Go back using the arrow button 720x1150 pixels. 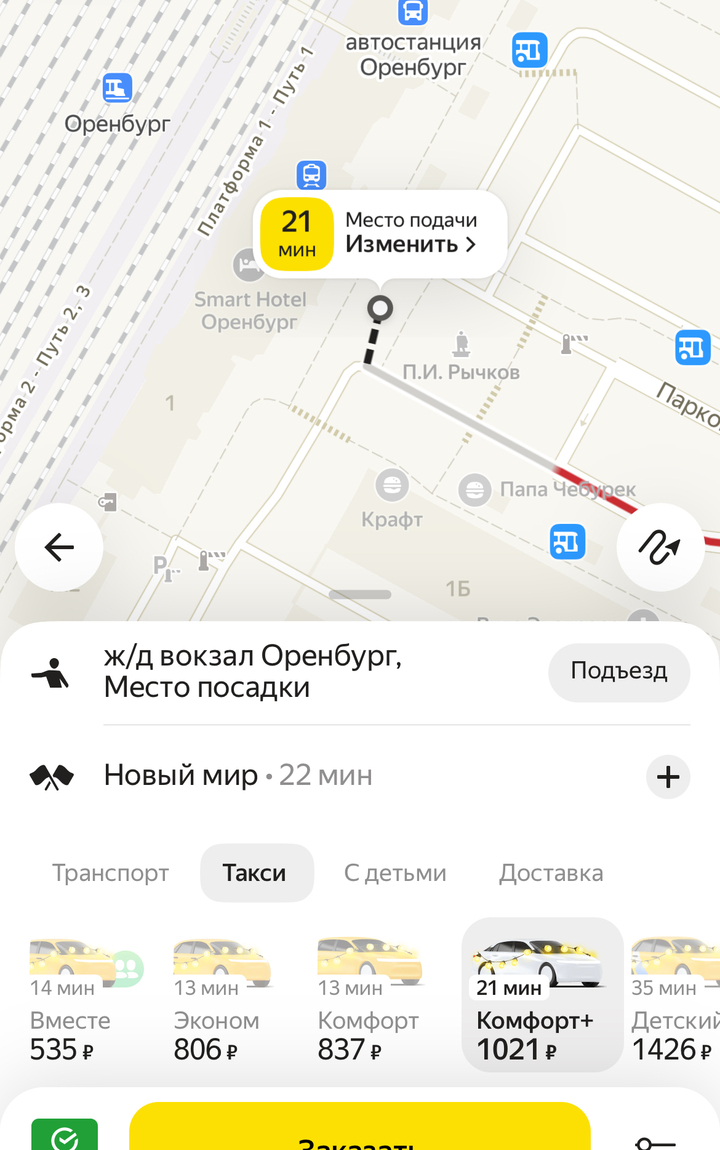pyautogui.click(x=59, y=547)
